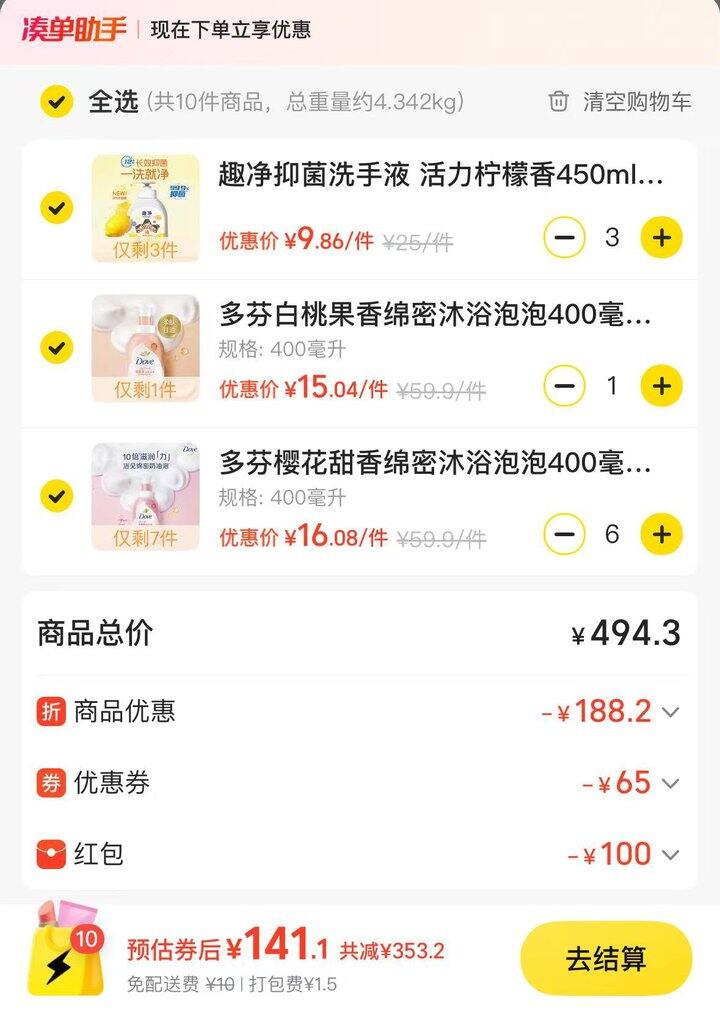The width and height of the screenshot is (720, 1018).
Task: Decrease quantity of 多芬樱花甜香沐浴泡泡
Action: 564,534
